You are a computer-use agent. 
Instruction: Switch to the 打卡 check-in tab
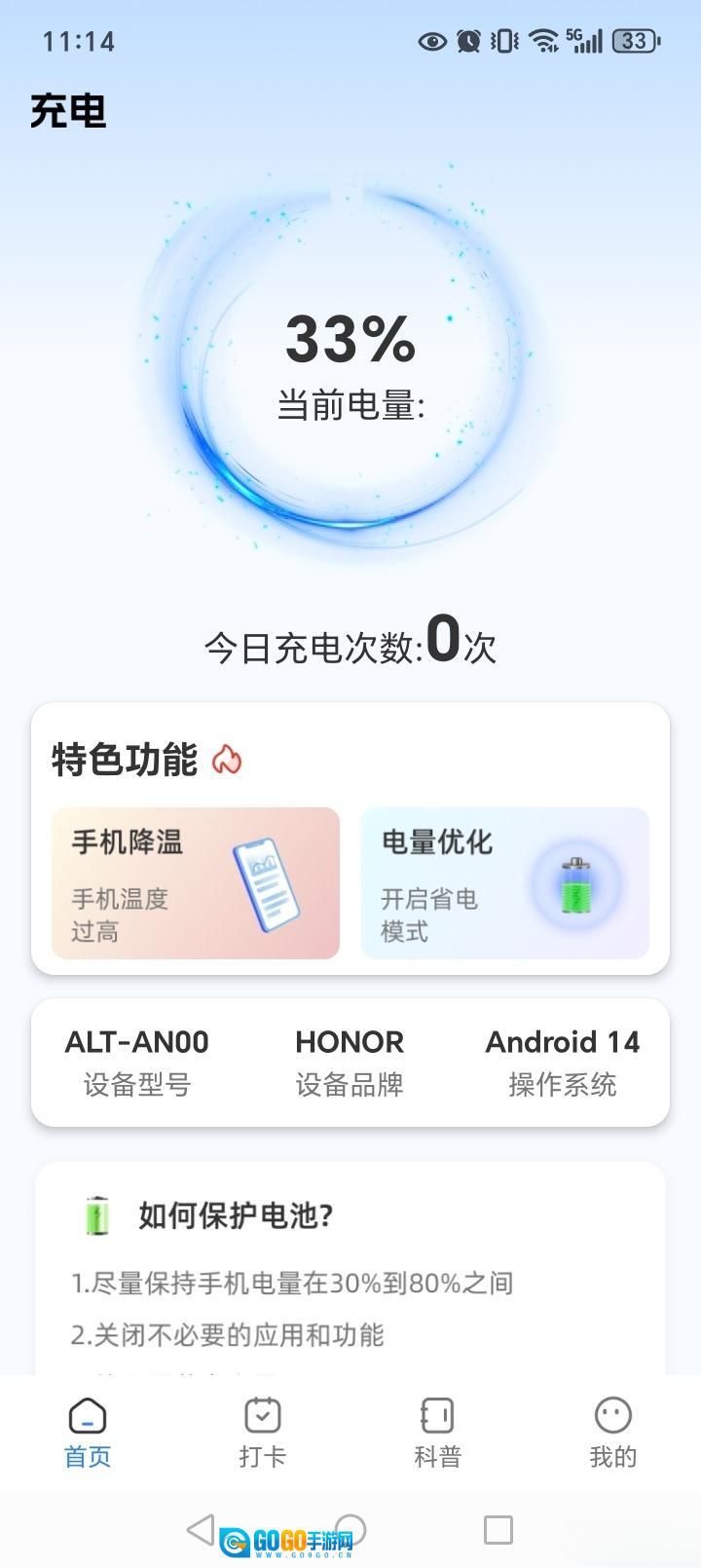263,1433
